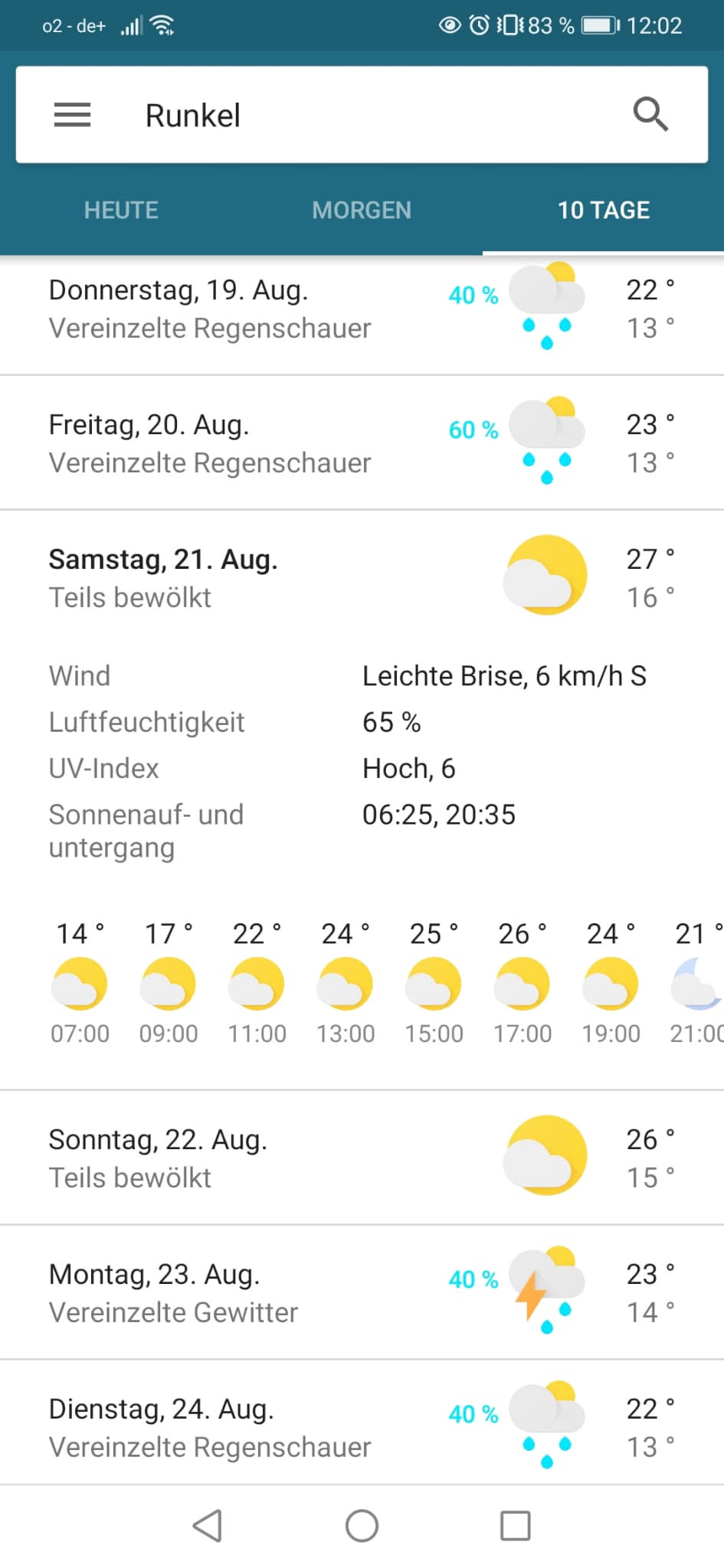This screenshot has height=1568, width=724.
Task: Expand forecast for Freitag, 20. Aug.
Action: coord(362,443)
